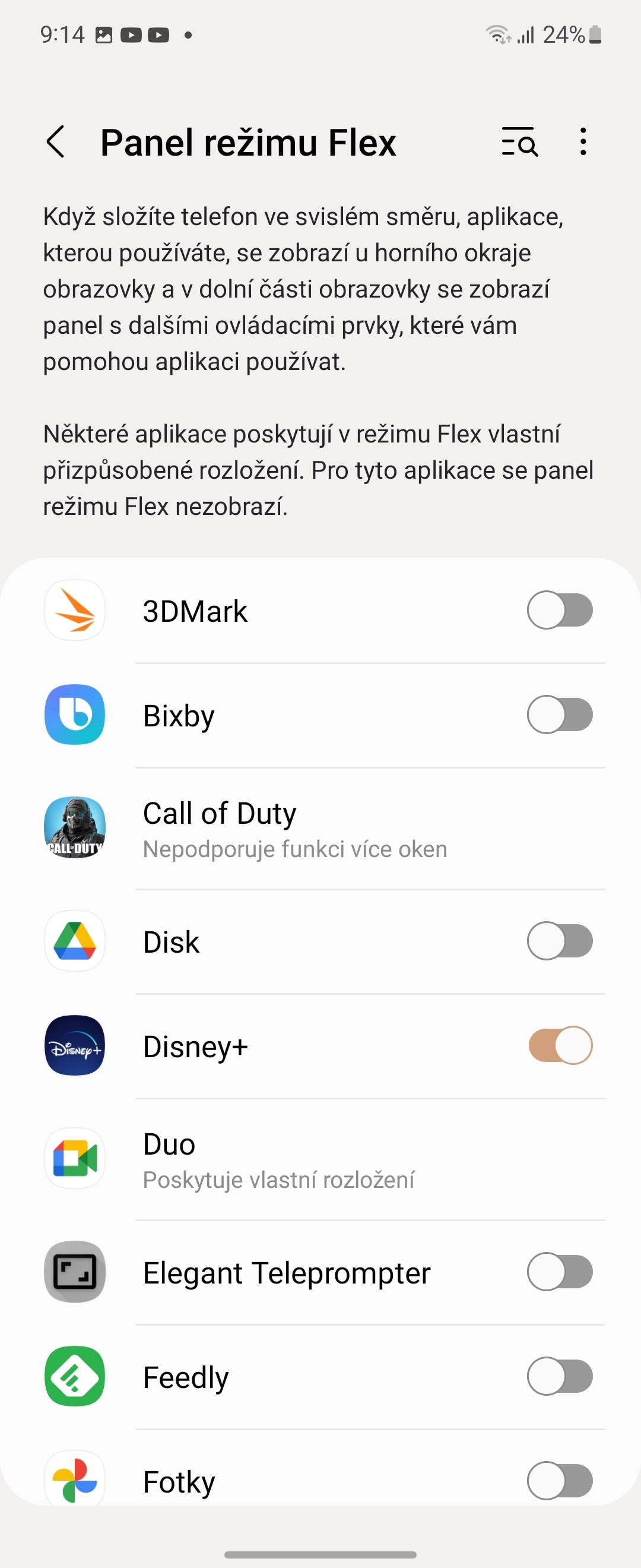Disable the Flex panel for Disney+
641x1568 pixels.
(x=560, y=1046)
